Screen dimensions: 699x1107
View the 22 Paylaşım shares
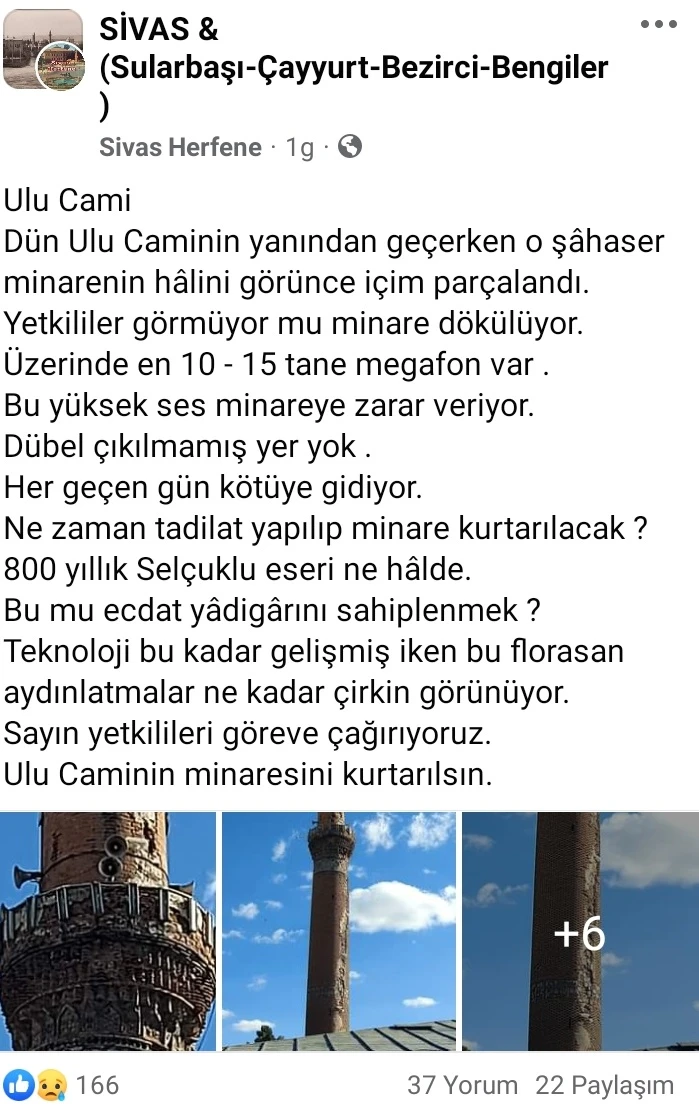click(x=604, y=1085)
